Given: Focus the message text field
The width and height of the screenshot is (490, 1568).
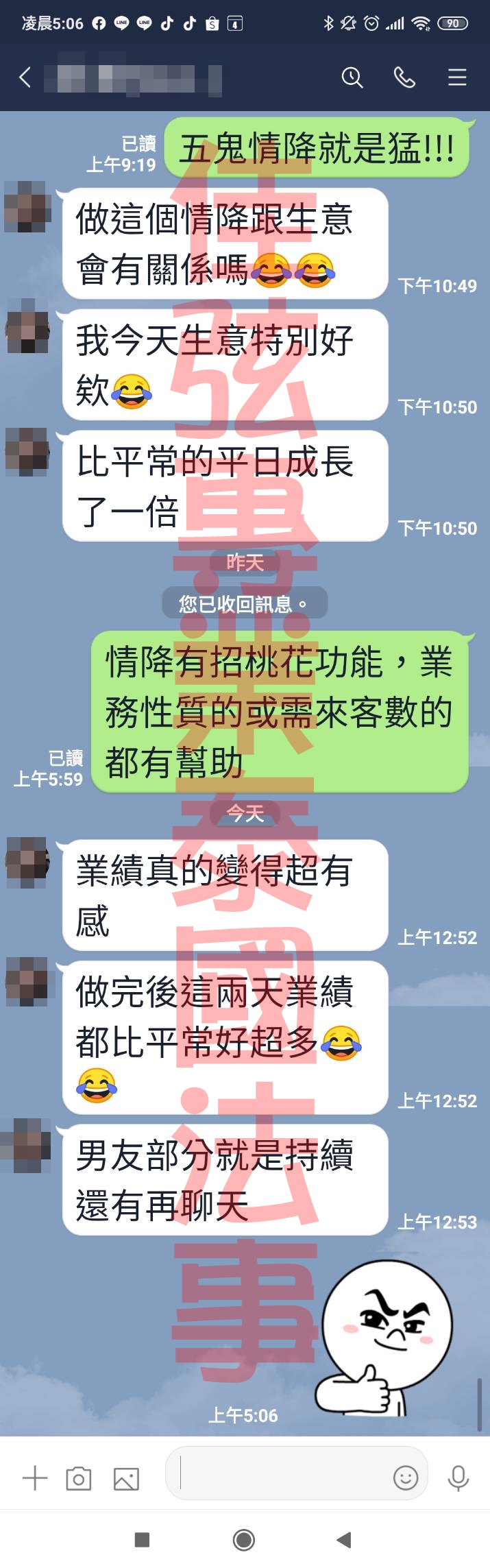Looking at the screenshot, I should click(281, 1473).
